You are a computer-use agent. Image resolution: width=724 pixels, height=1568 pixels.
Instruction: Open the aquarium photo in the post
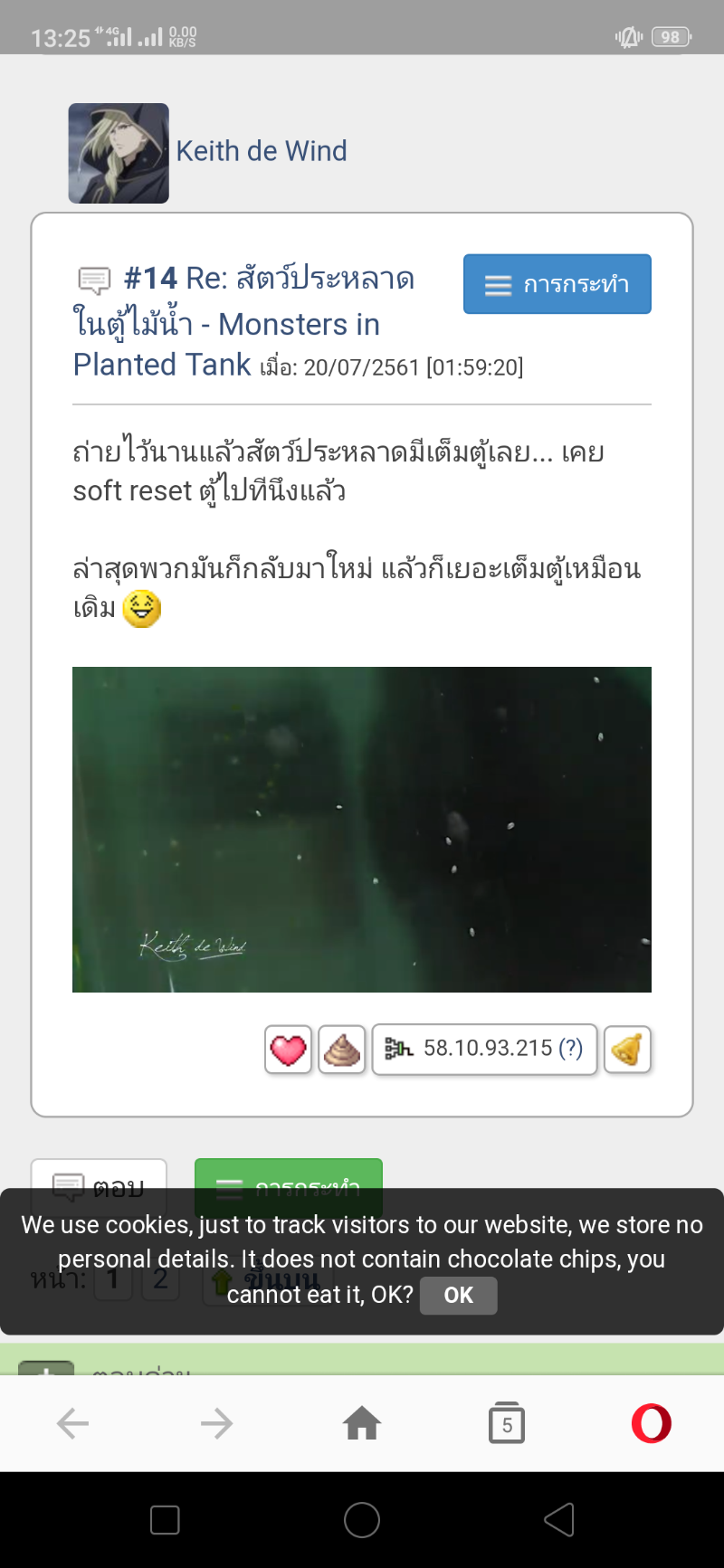pos(362,829)
